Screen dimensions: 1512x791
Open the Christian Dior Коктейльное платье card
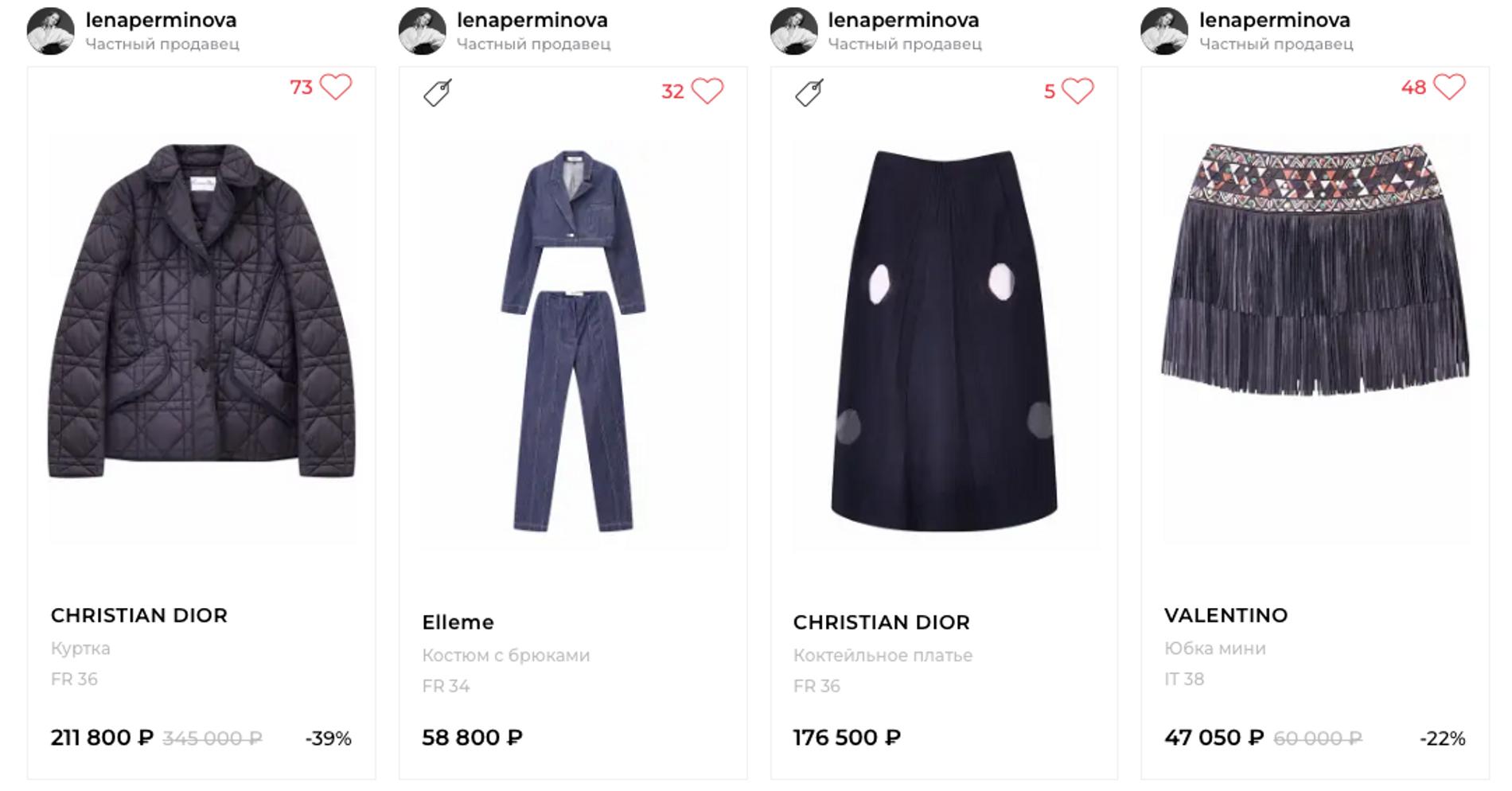tap(944, 342)
